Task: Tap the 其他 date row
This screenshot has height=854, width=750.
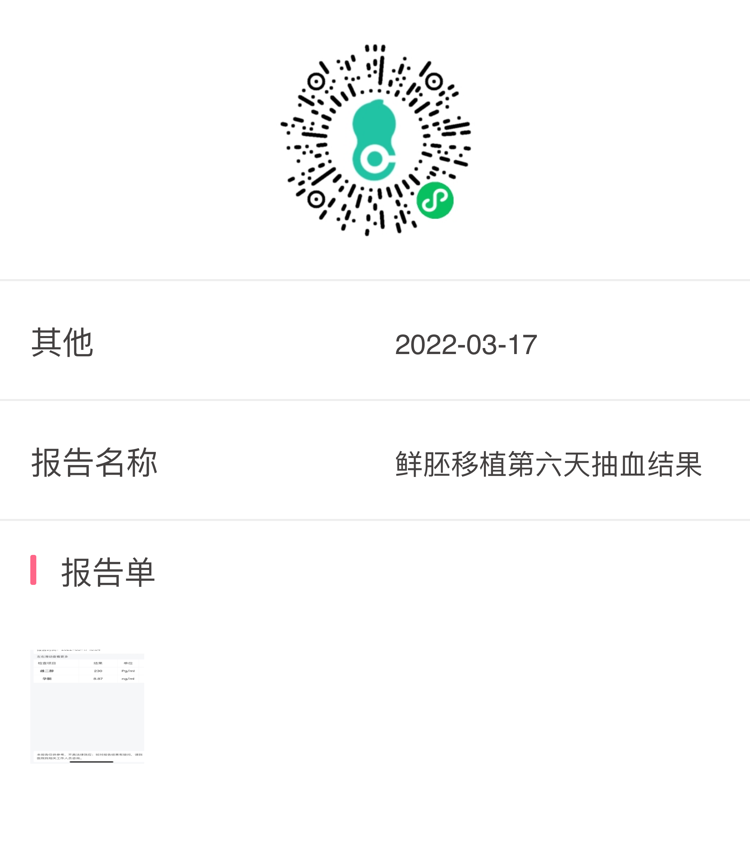Action: pos(375,343)
